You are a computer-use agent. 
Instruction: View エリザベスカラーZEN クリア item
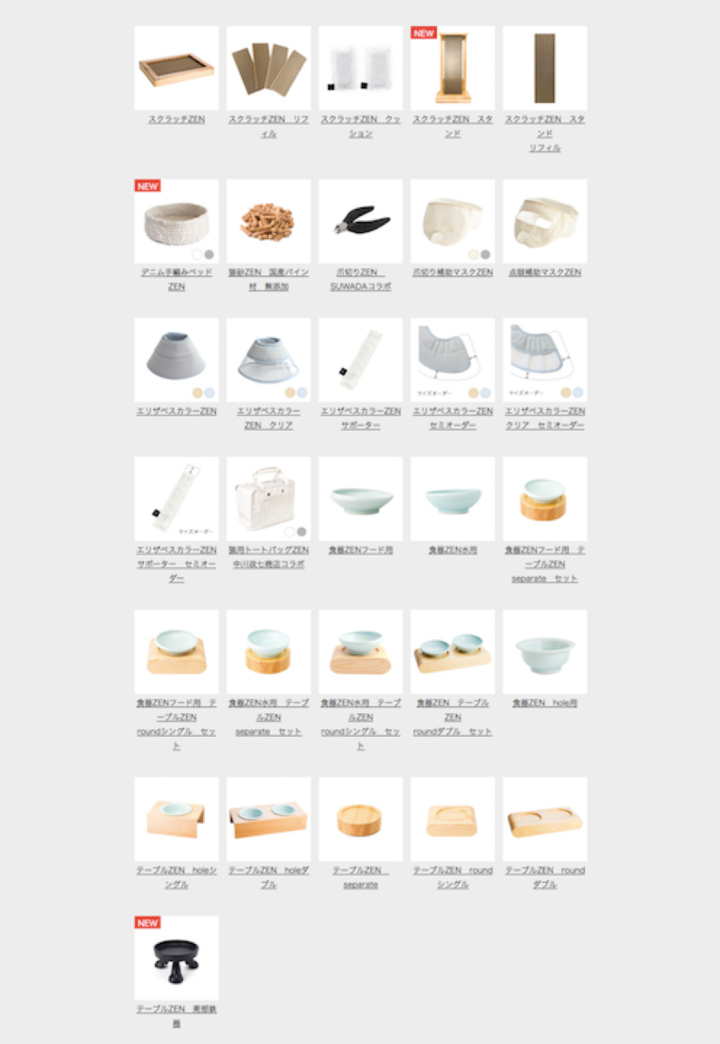pyautogui.click(x=268, y=360)
